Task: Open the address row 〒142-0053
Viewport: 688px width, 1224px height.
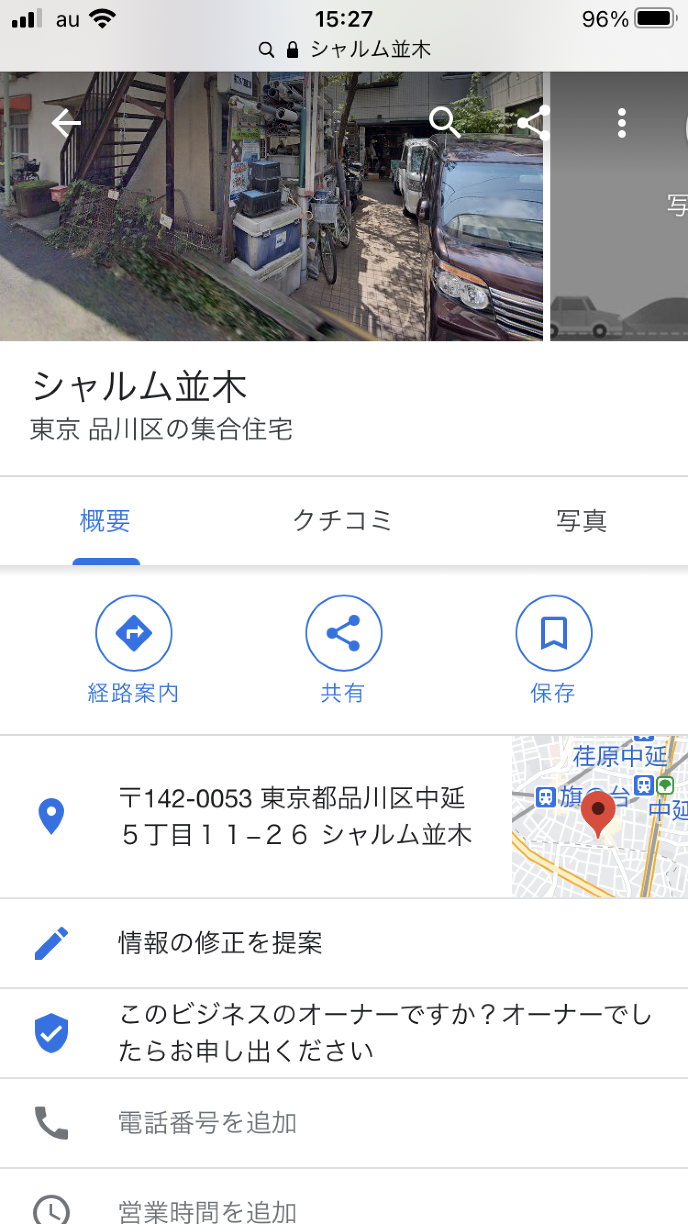Action: point(294,816)
